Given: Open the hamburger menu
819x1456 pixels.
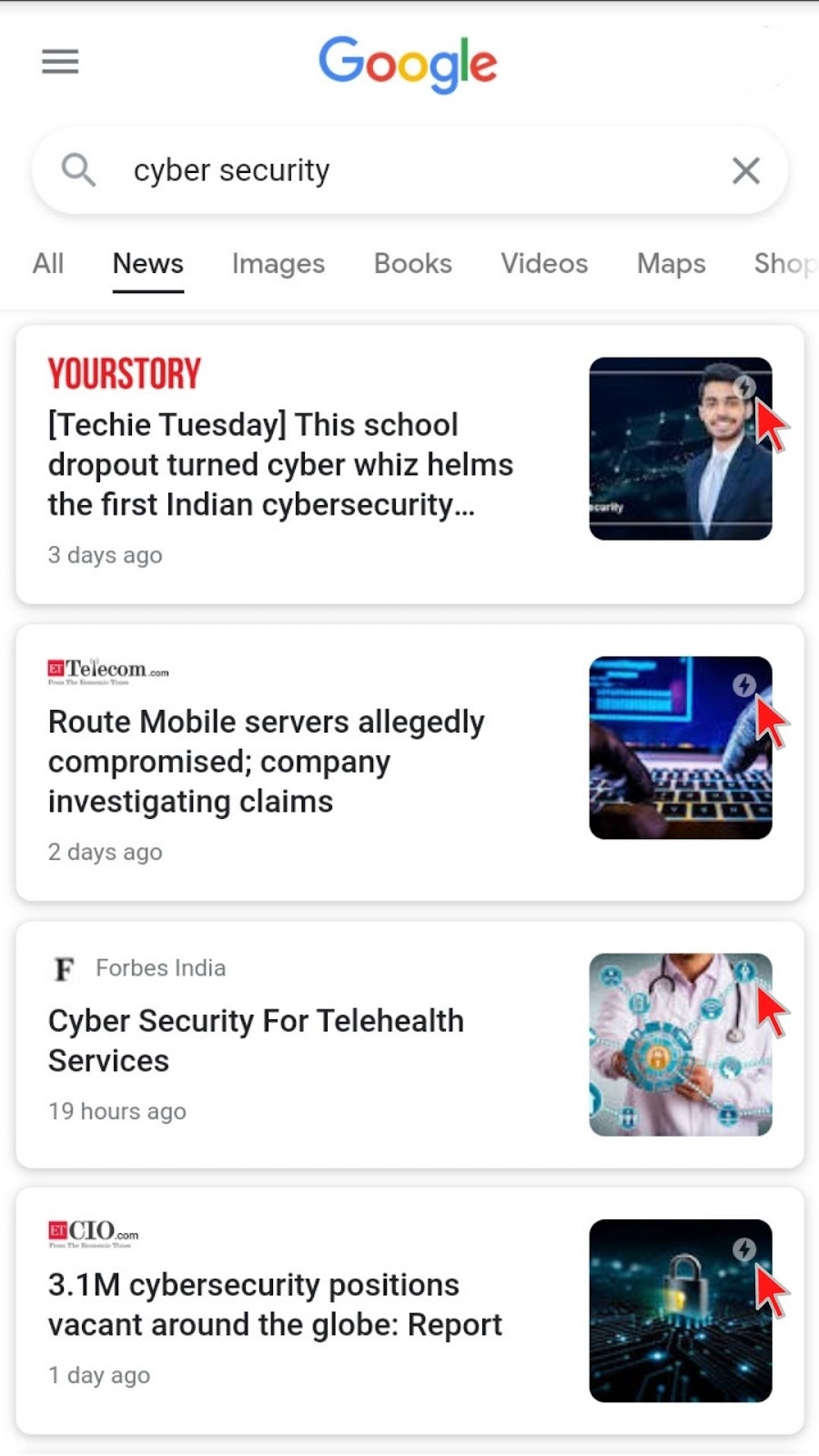Looking at the screenshot, I should point(60,62).
